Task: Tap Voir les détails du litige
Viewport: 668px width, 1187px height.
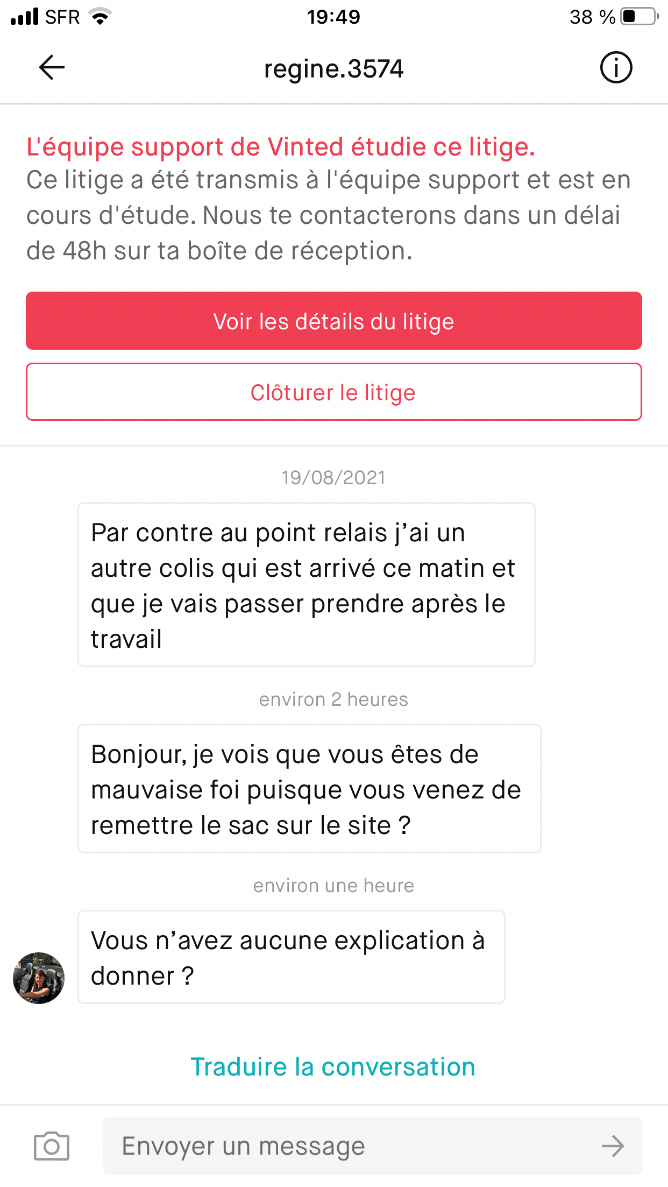Action: tap(334, 321)
